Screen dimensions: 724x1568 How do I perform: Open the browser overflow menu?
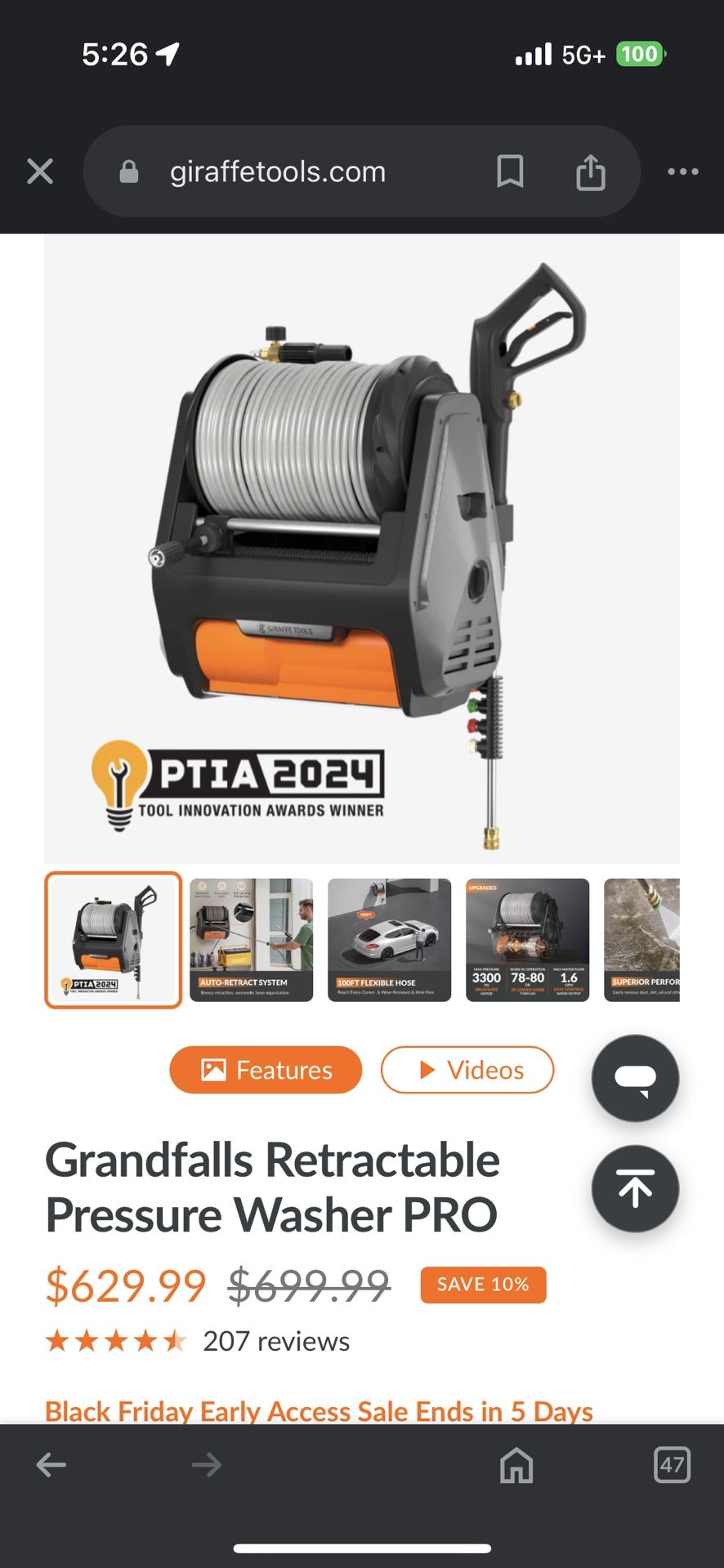(x=682, y=171)
